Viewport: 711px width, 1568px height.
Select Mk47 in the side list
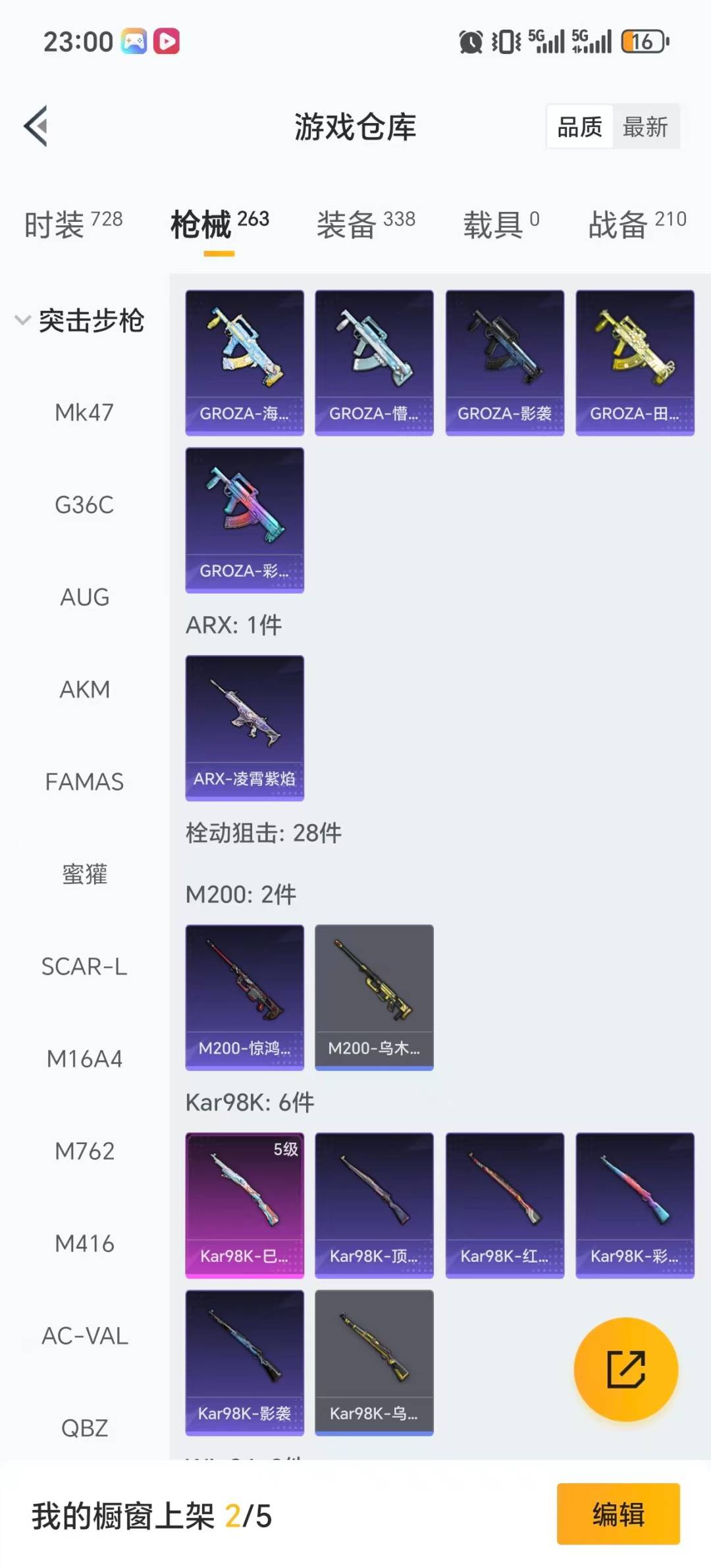pyautogui.click(x=84, y=413)
